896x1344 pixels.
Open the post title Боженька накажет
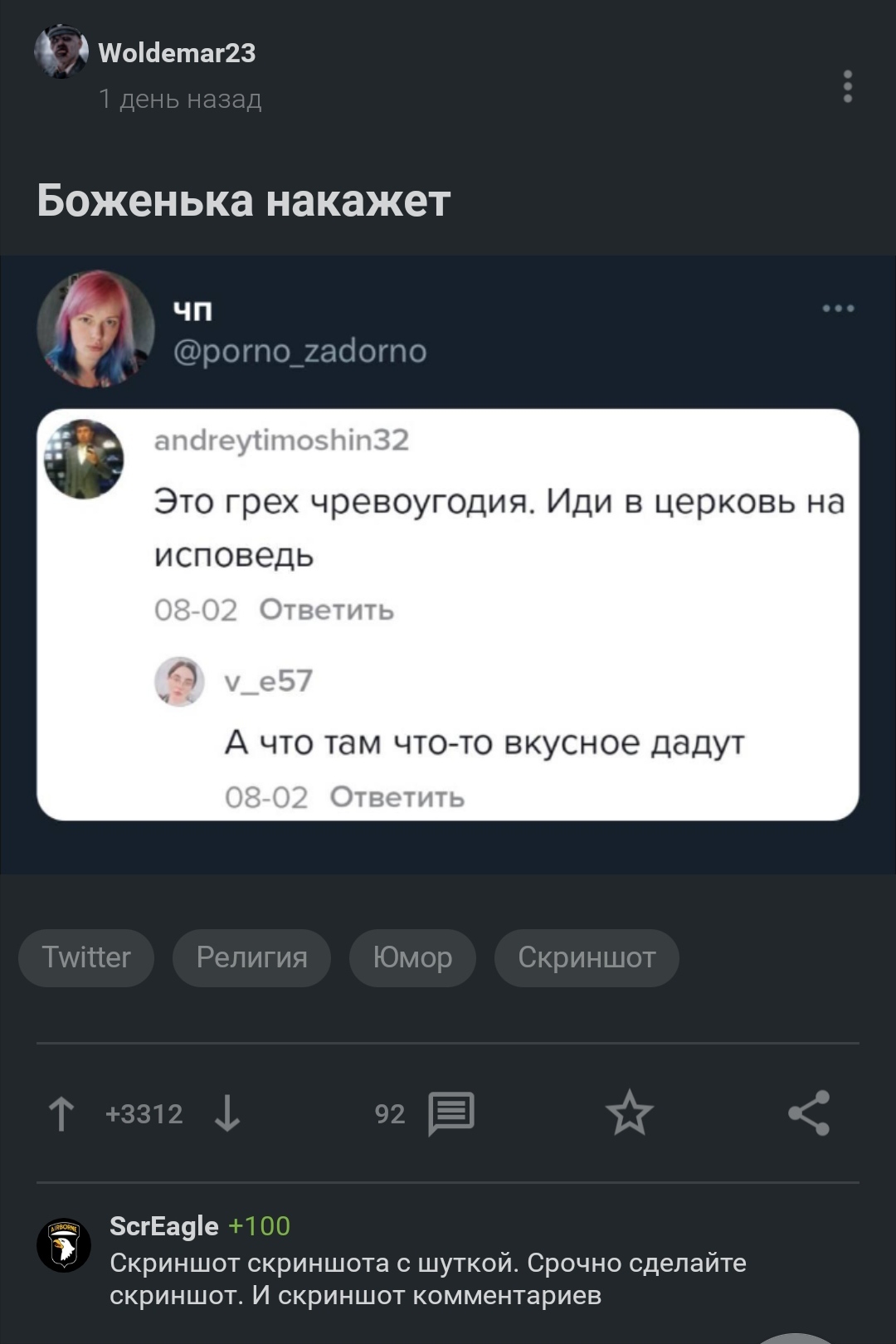coord(244,201)
